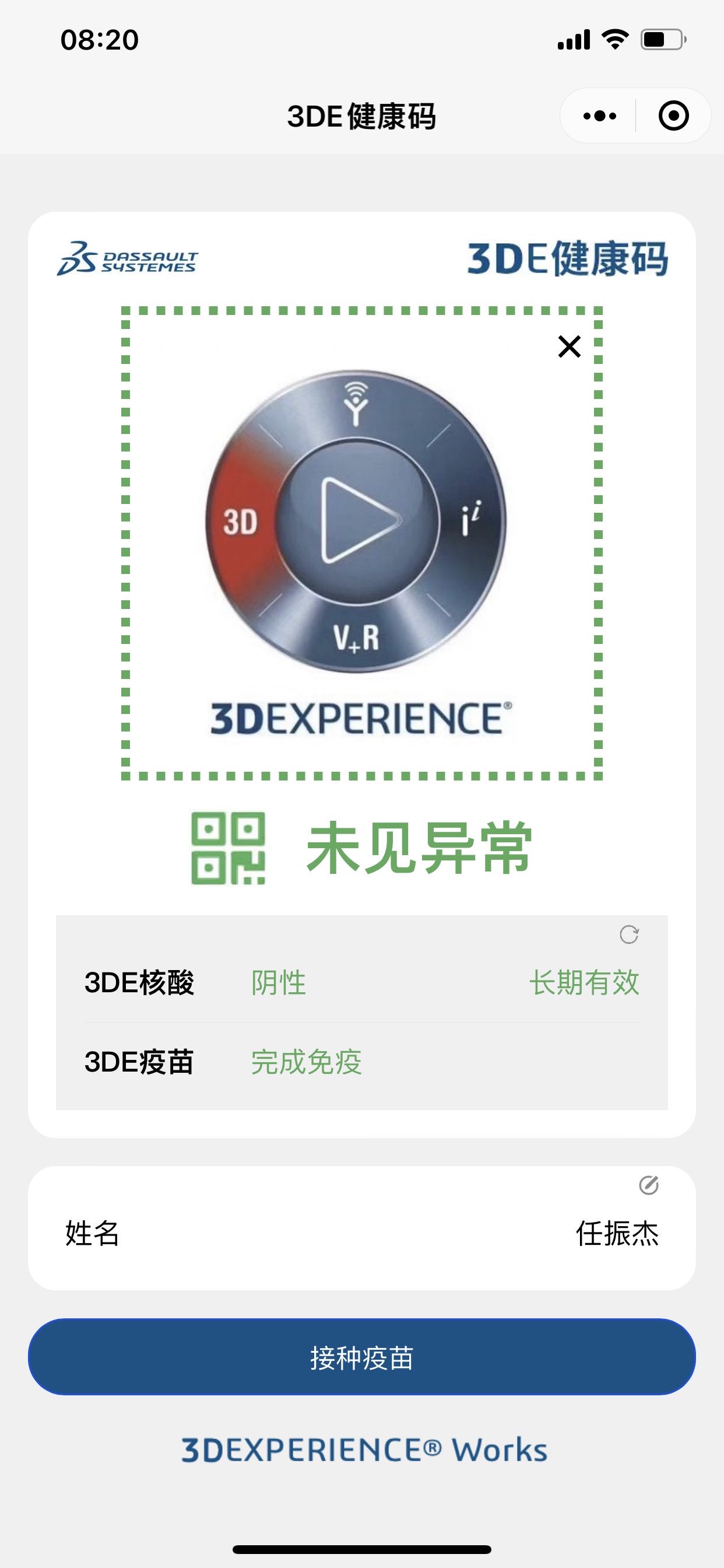Tap the 接种疫苗 button
Image resolution: width=724 pixels, height=1568 pixels.
[362, 1357]
